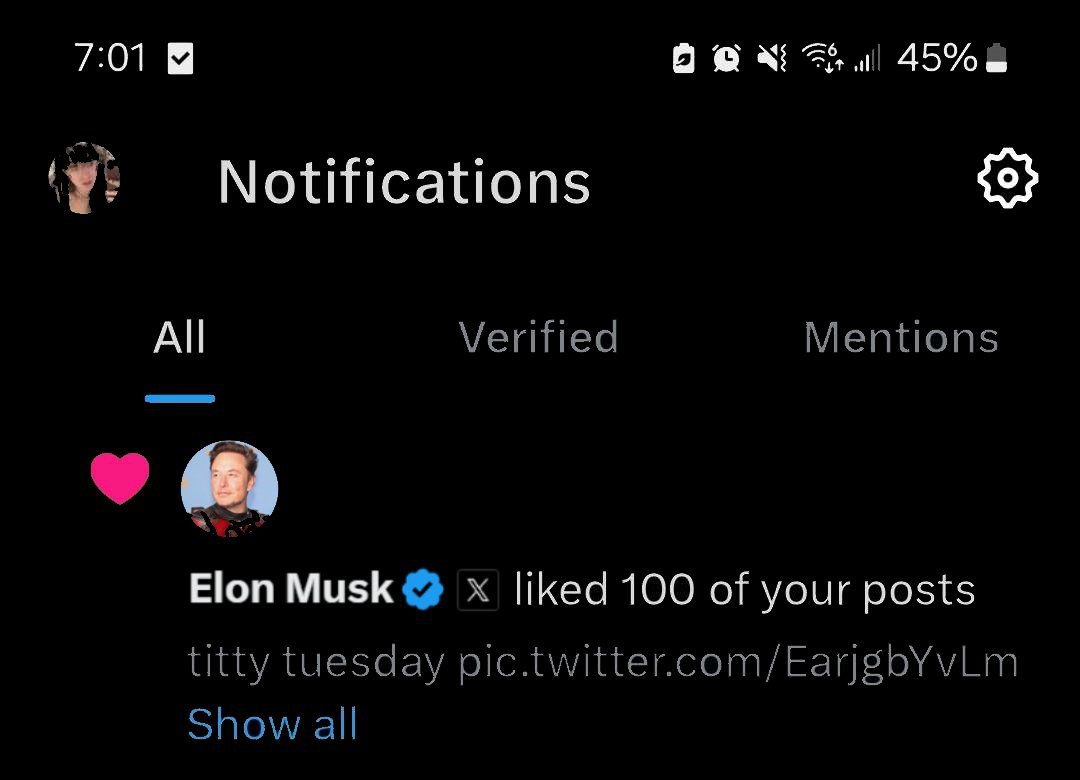Image resolution: width=1080 pixels, height=780 pixels.
Task: Open your profile avatar drawer
Action: pos(84,178)
